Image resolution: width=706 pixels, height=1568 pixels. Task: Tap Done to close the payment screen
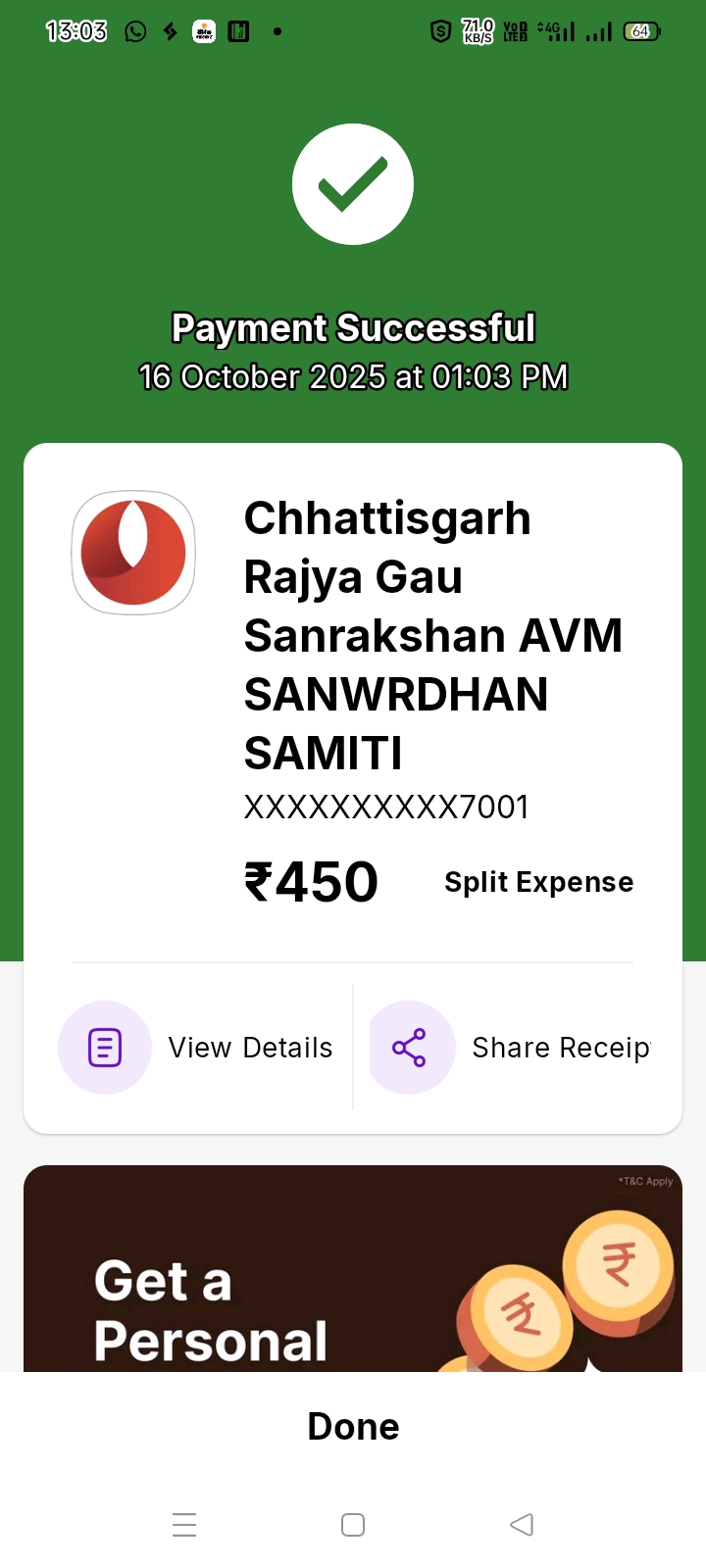pyautogui.click(x=353, y=1427)
